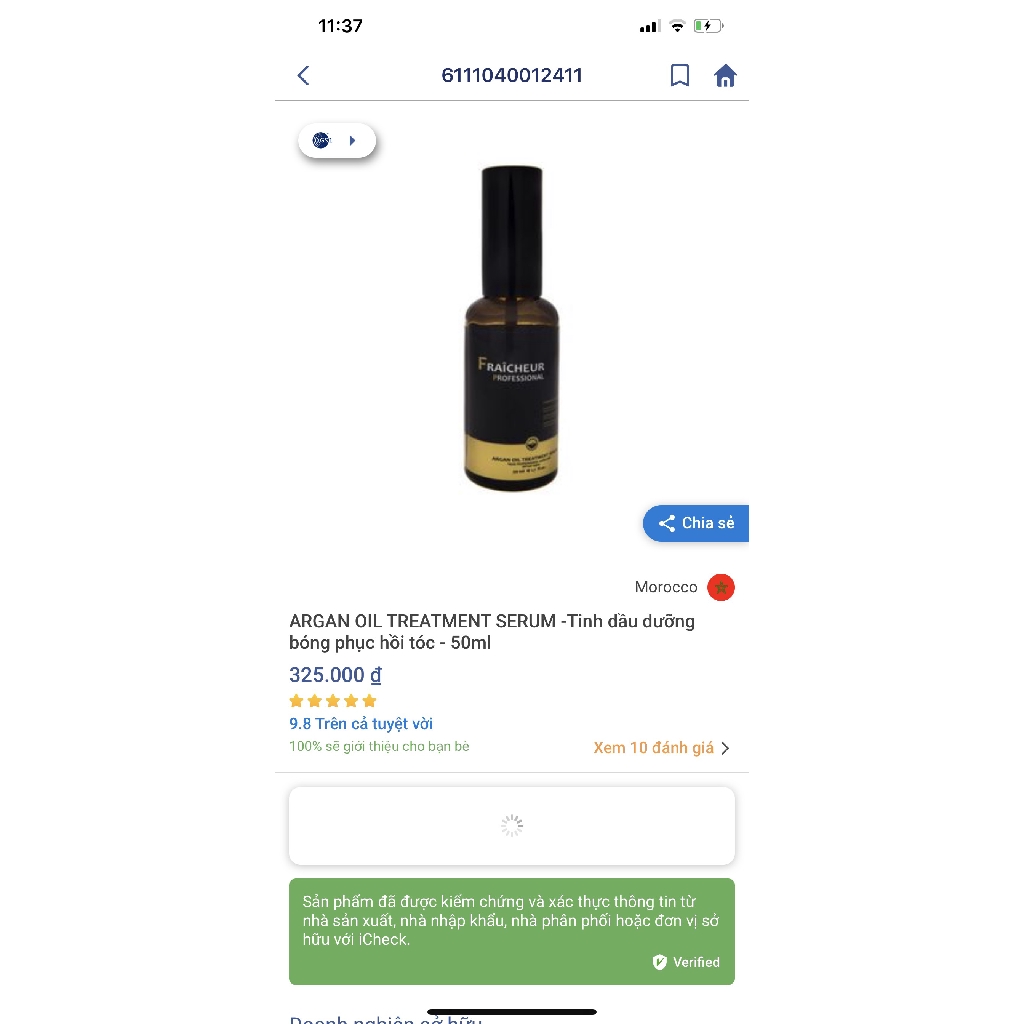Expand the floating pill with play arrow

tap(337, 141)
